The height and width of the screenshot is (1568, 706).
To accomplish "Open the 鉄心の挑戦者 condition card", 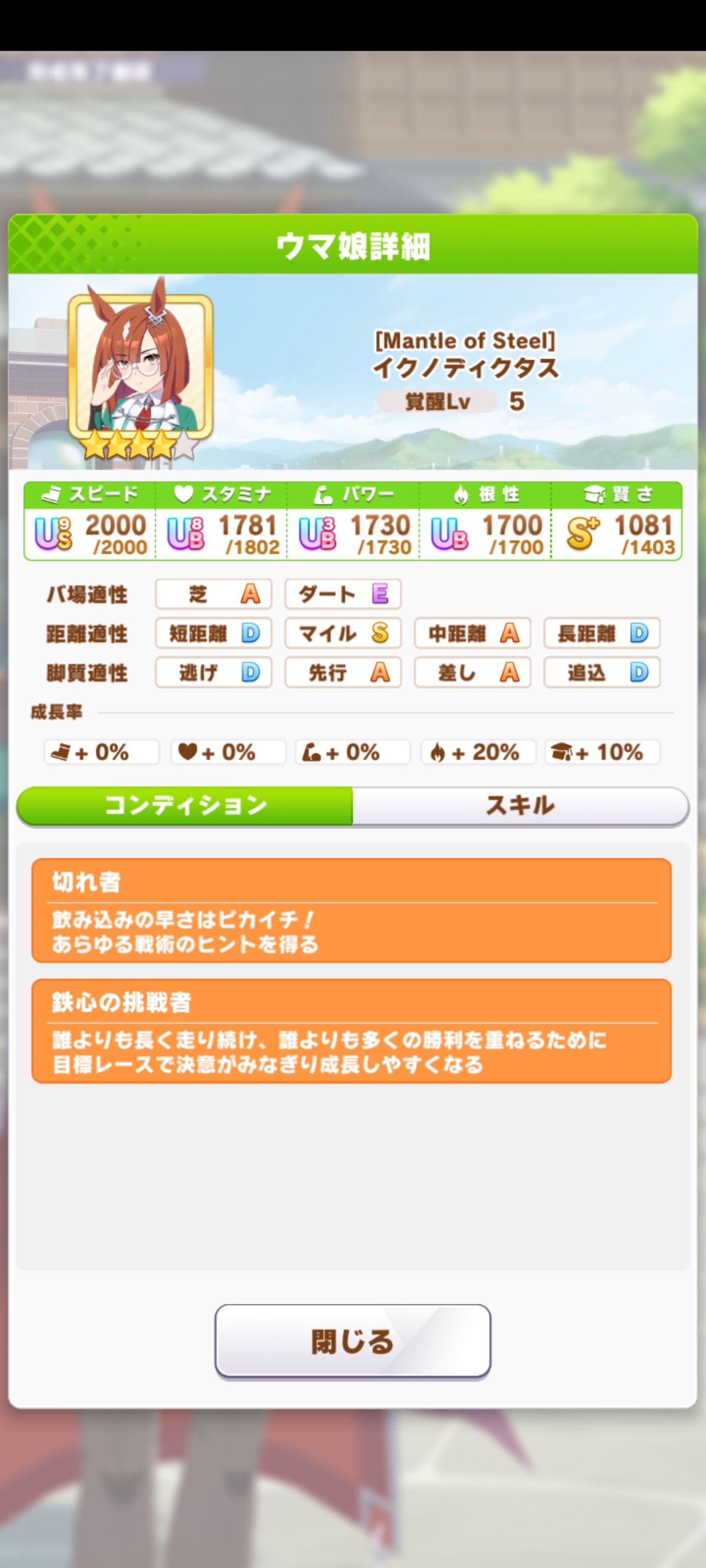I will click(352, 1030).
